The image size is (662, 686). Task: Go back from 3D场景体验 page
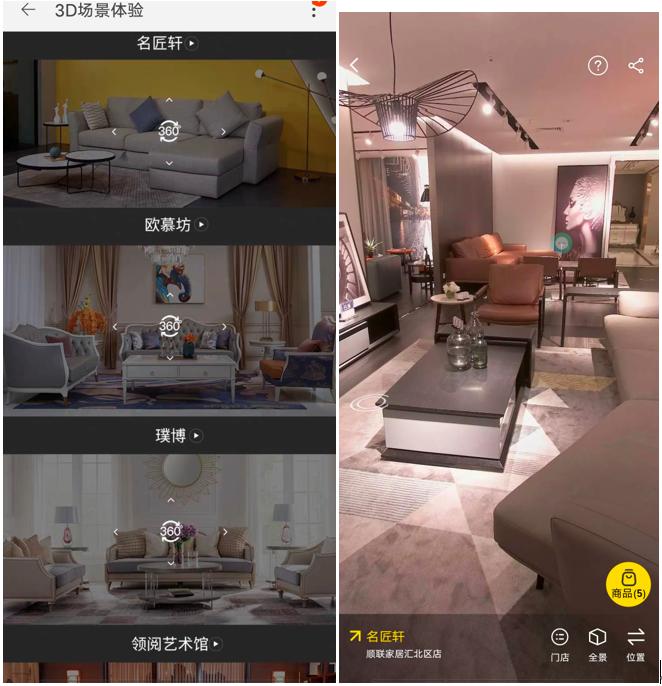[28, 10]
